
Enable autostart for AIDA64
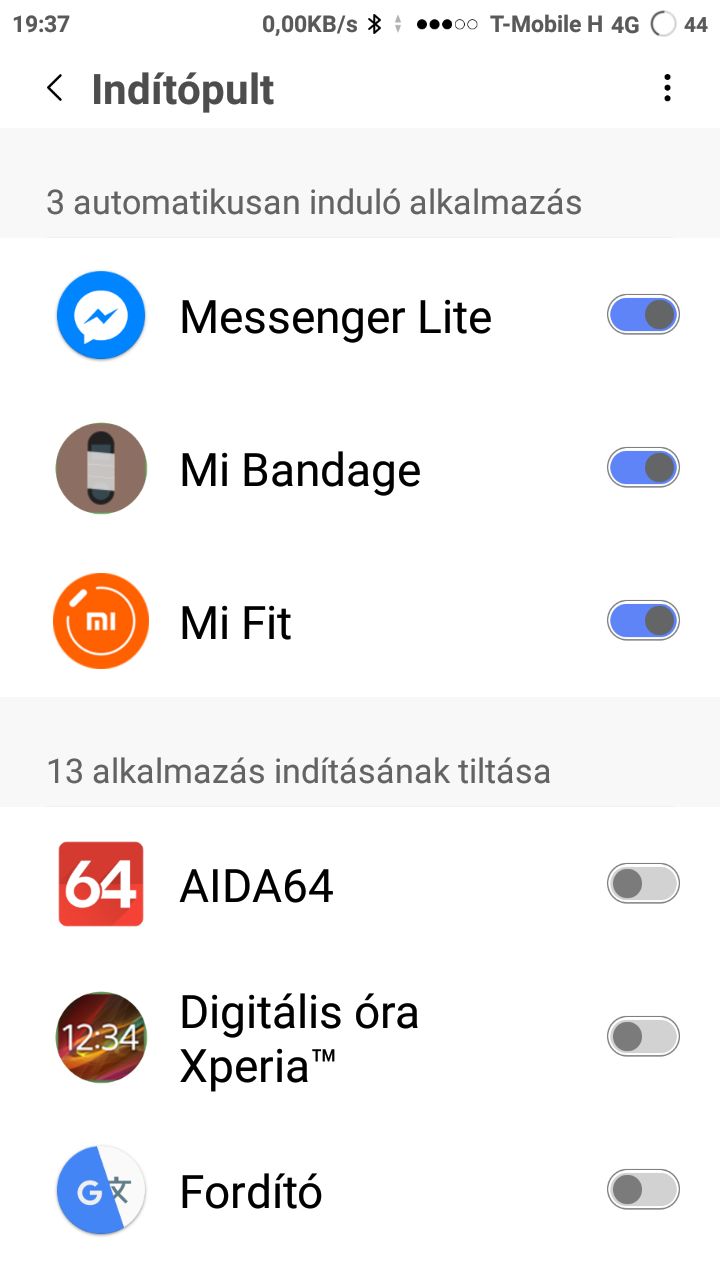pos(643,884)
